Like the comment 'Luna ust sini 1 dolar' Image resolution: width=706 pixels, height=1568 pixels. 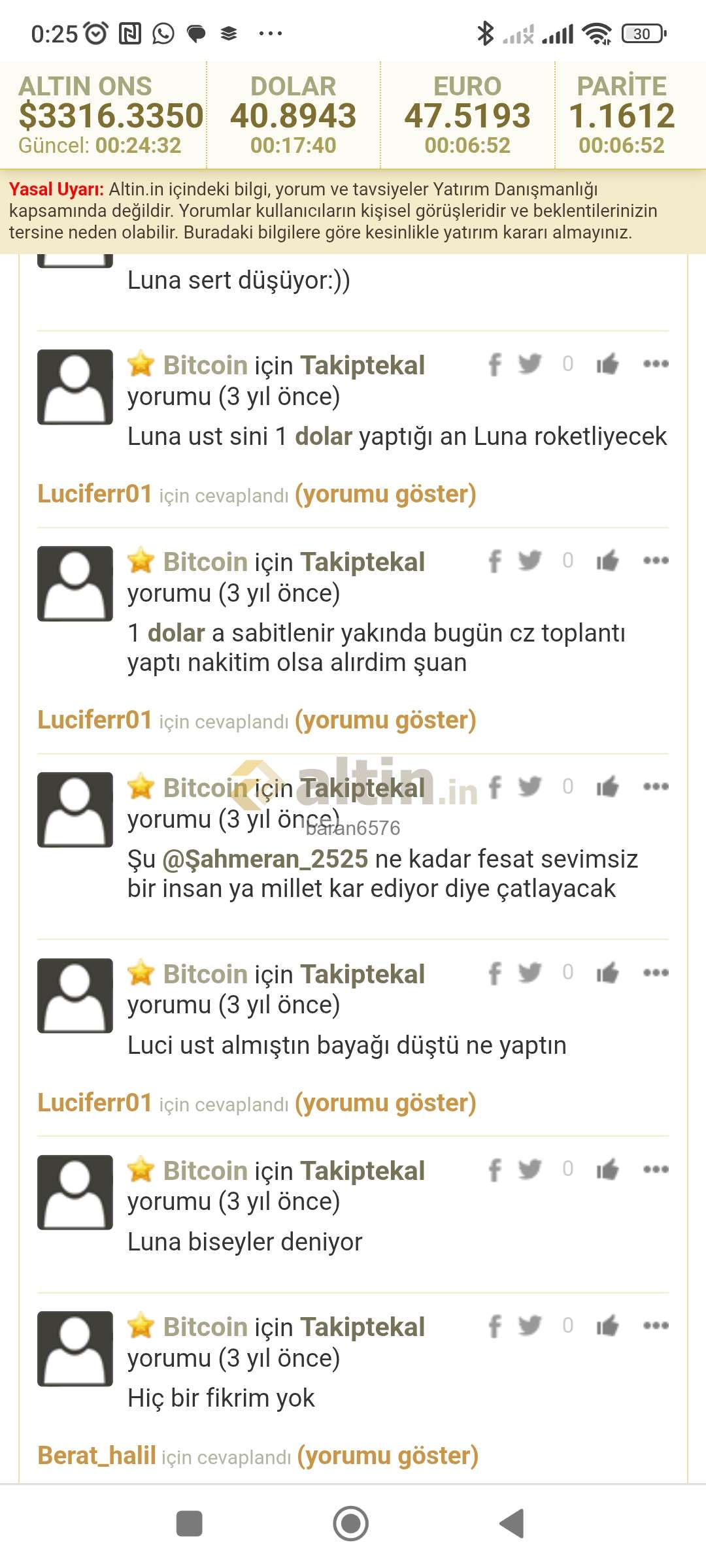[607, 364]
